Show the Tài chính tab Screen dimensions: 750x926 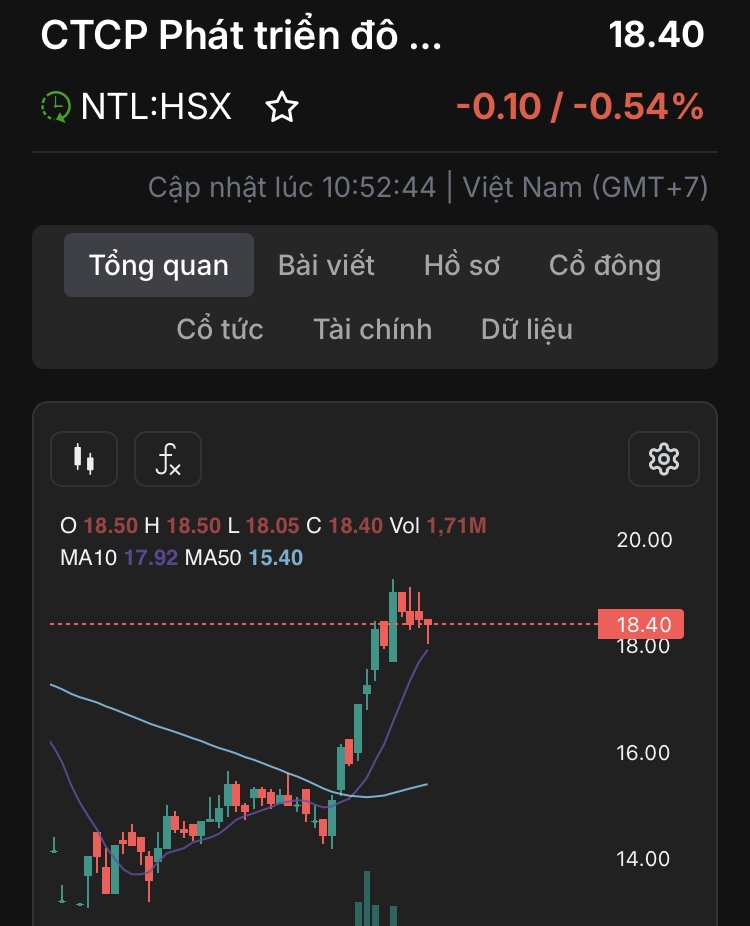[x=373, y=329]
